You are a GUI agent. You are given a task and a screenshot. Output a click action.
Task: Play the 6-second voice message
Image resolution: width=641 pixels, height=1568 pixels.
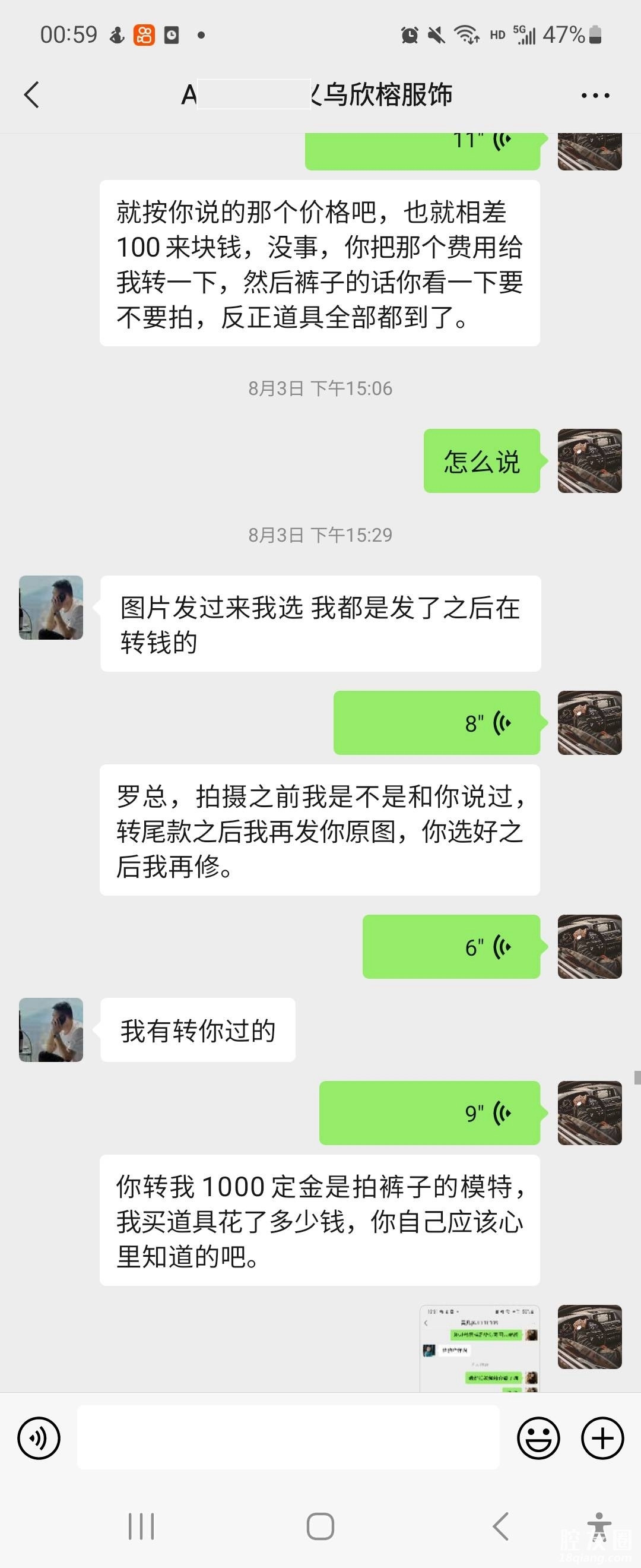[x=450, y=947]
